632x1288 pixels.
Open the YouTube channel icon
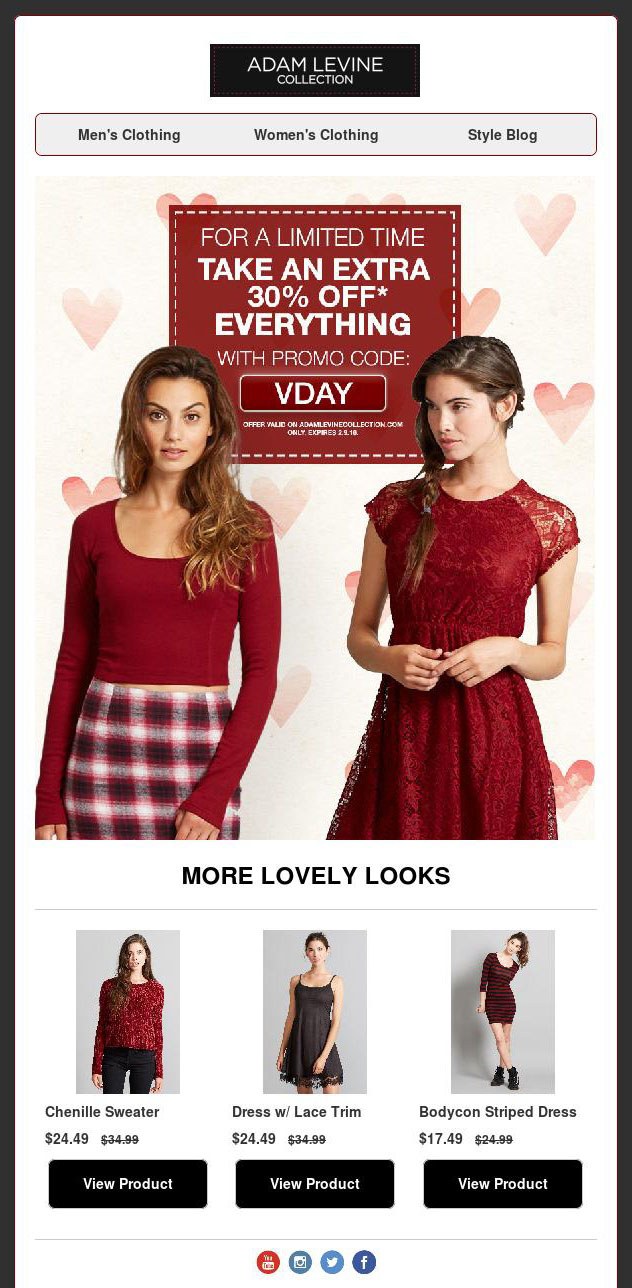point(268,1262)
